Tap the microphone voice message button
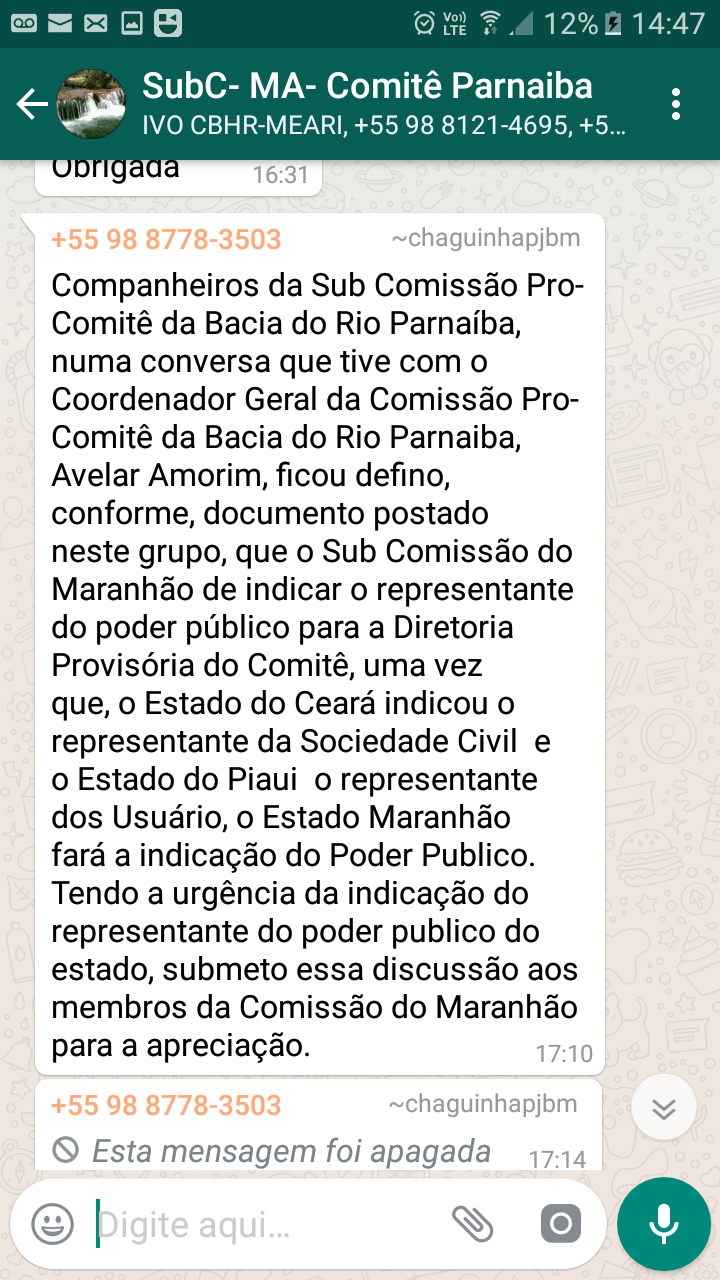Viewport: 720px width, 1280px height. coord(663,1223)
